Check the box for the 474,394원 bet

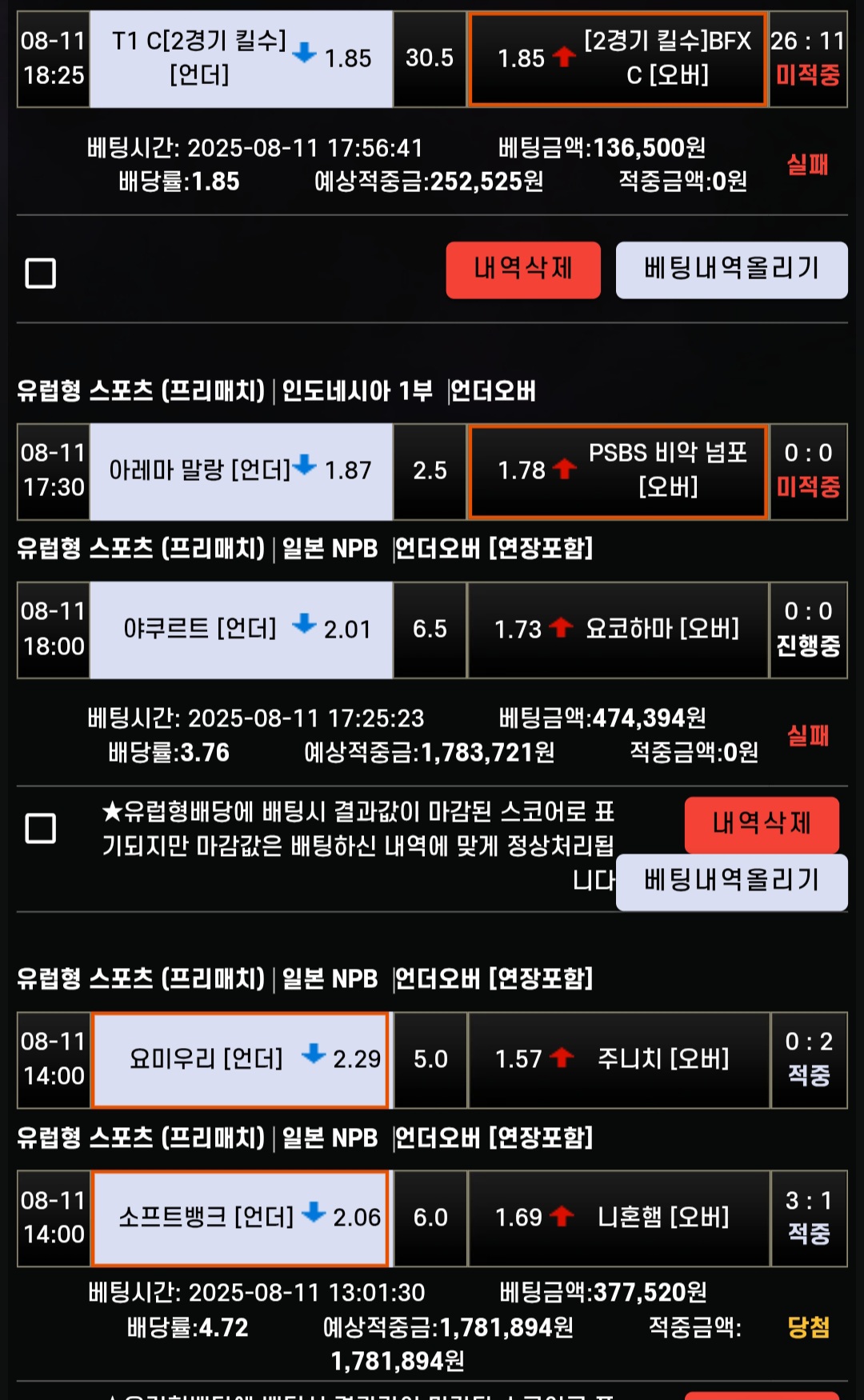40,828
